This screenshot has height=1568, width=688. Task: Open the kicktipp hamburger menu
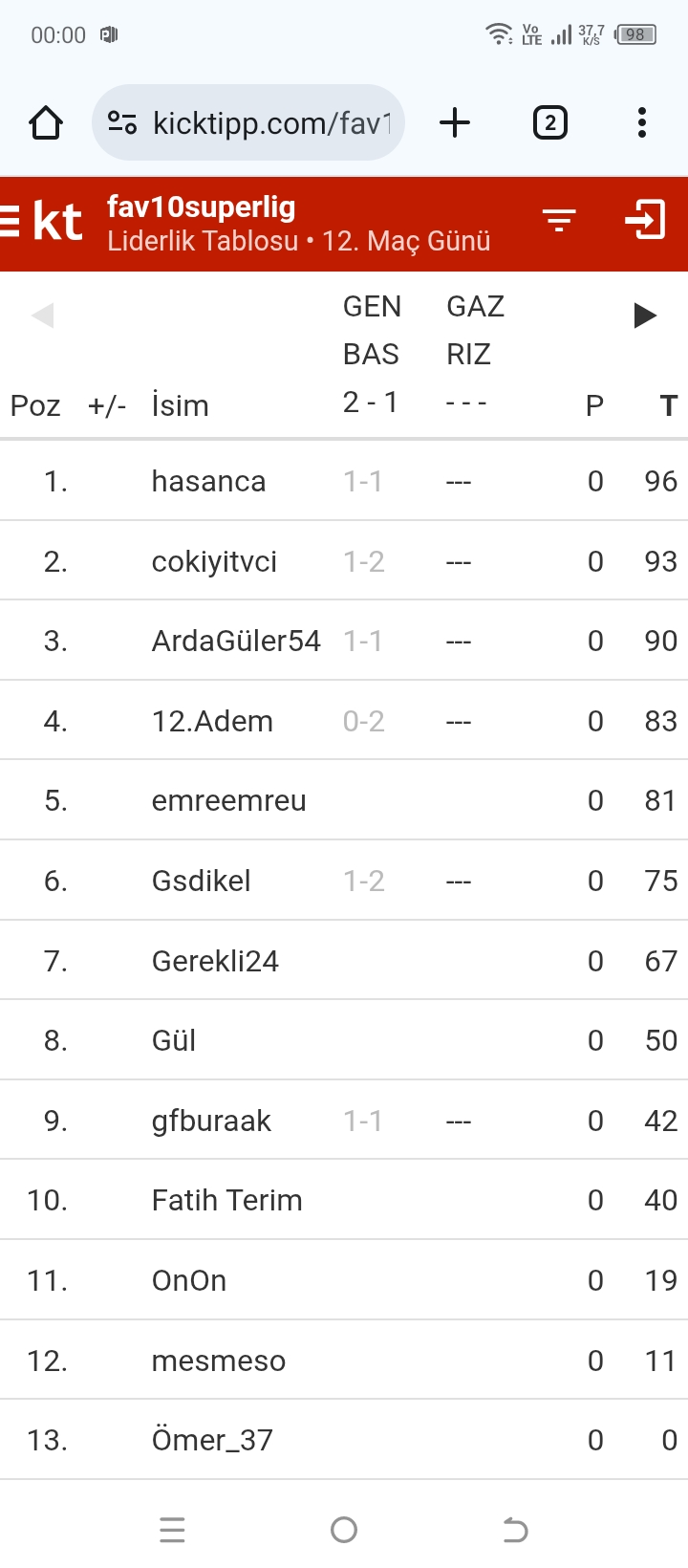[x=11, y=221]
